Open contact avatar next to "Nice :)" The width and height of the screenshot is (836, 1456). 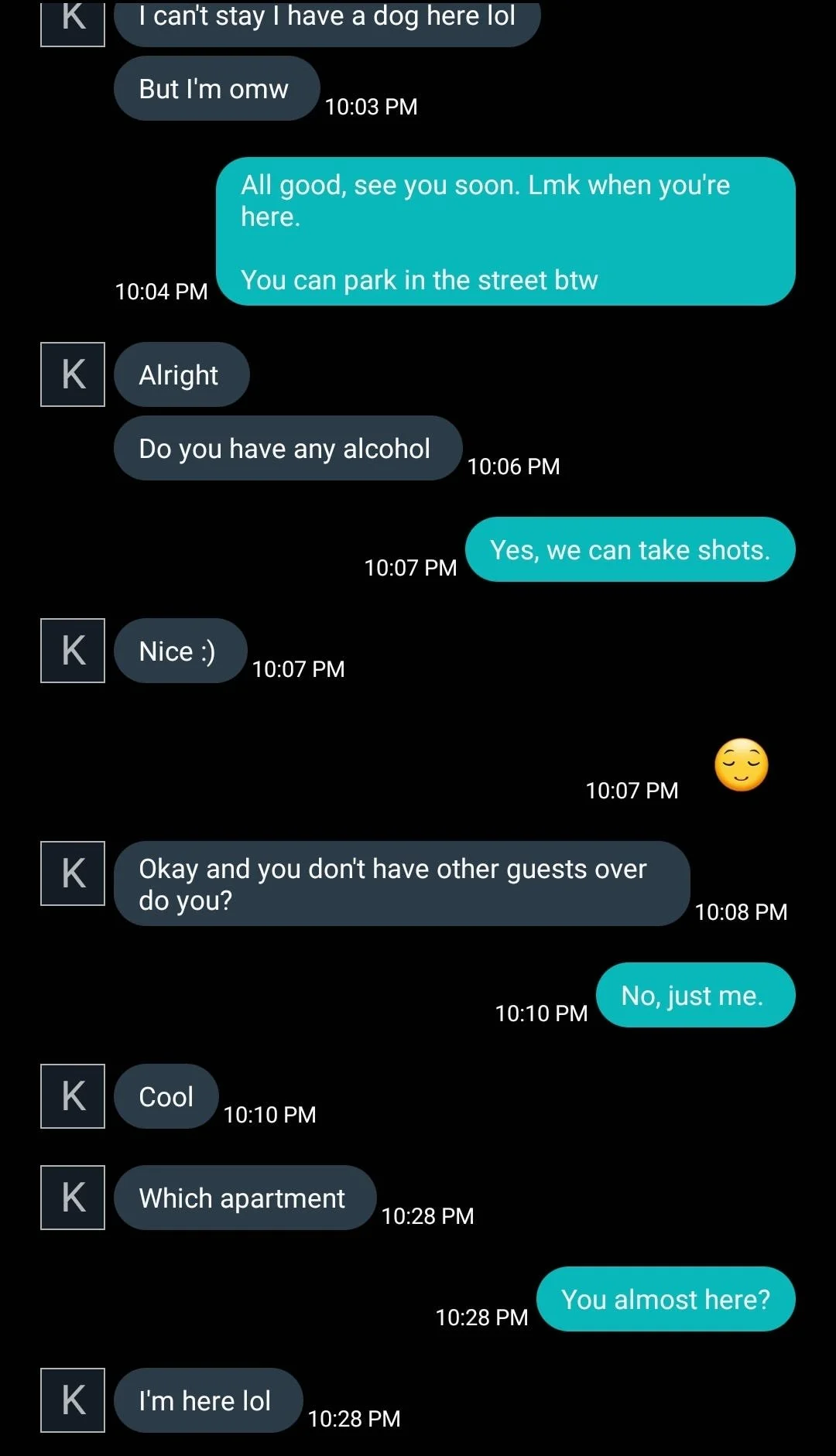[x=73, y=651]
